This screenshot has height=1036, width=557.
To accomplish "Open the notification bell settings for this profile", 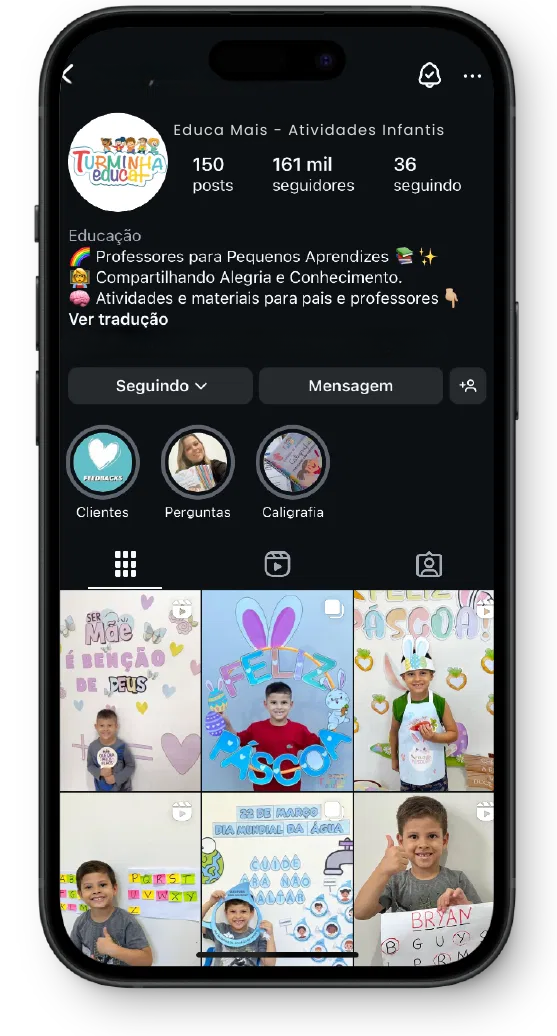I will (x=429, y=75).
